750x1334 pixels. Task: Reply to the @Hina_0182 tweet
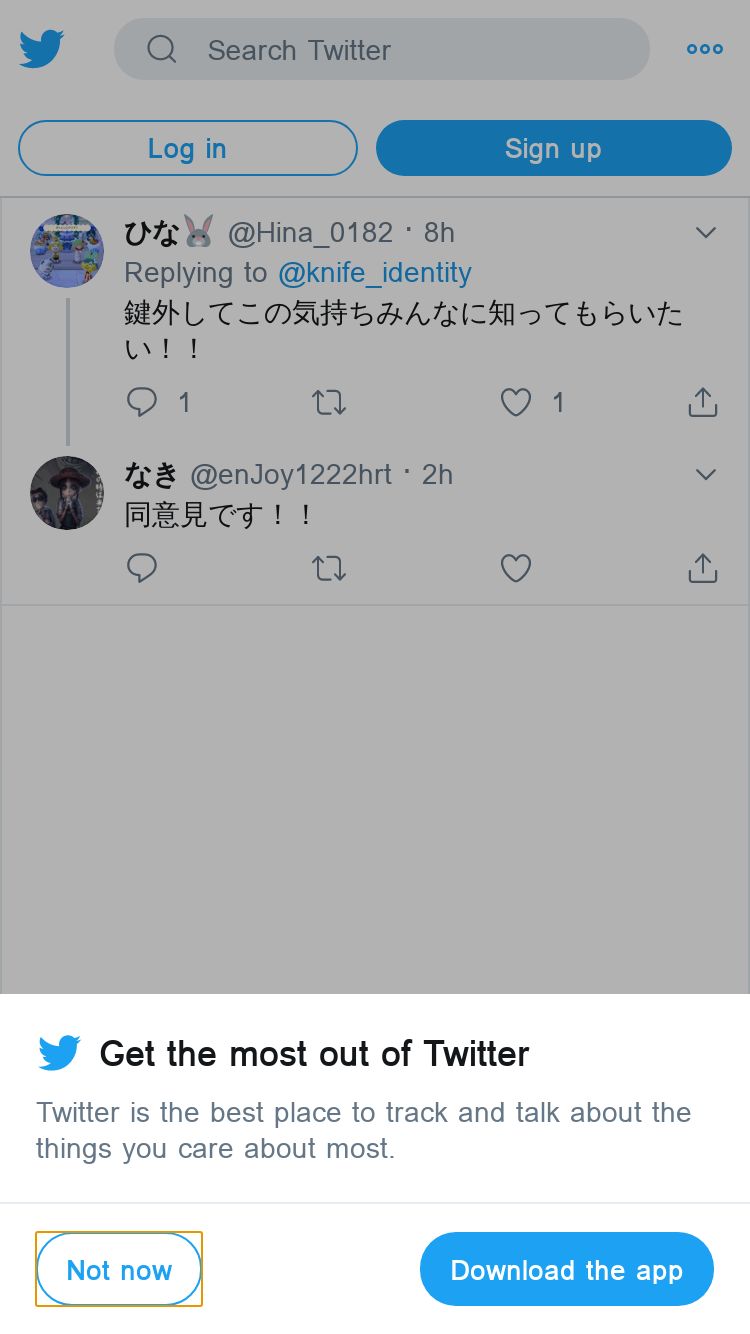click(x=142, y=403)
